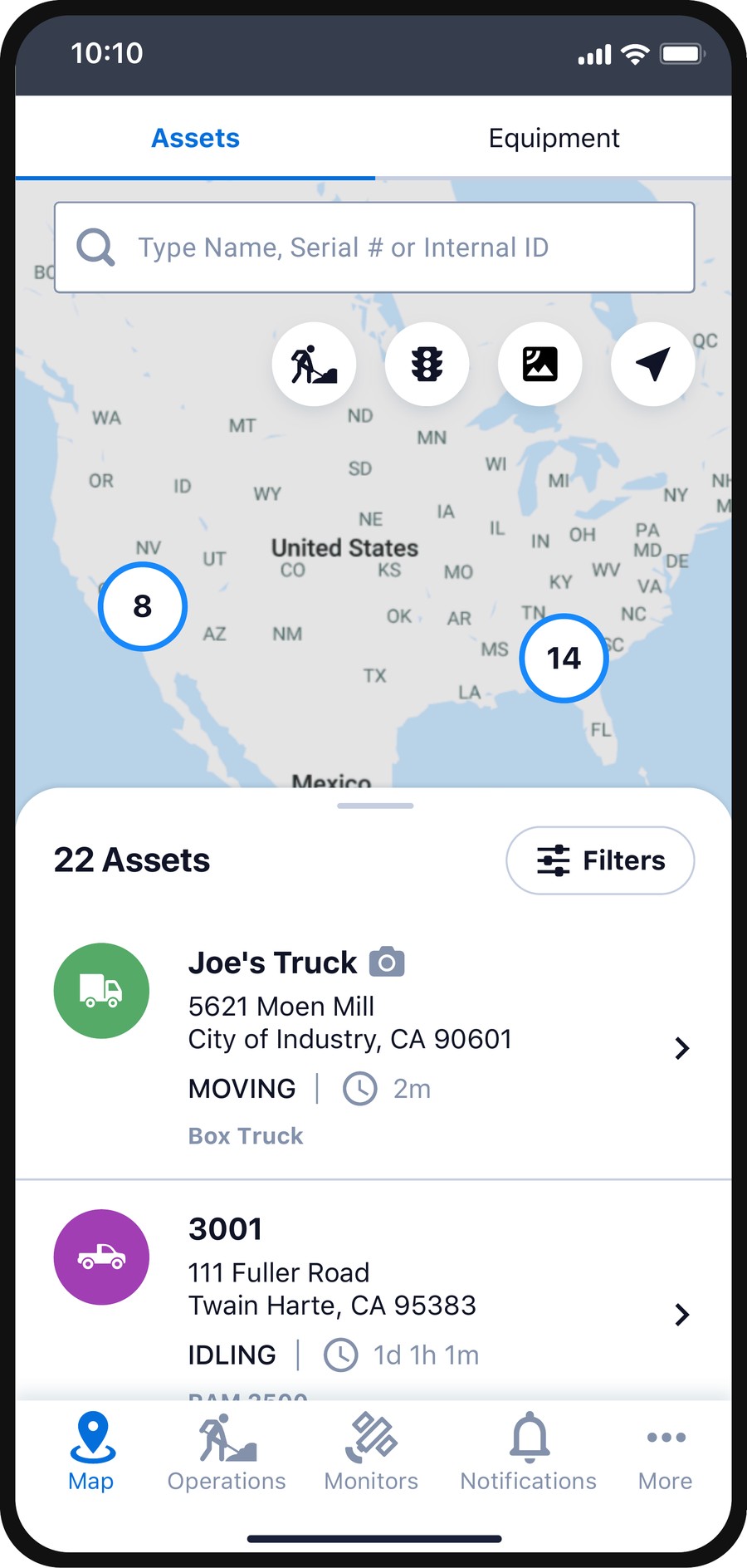Open the Filters panel
This screenshot has width=747, height=1568.
coord(599,860)
